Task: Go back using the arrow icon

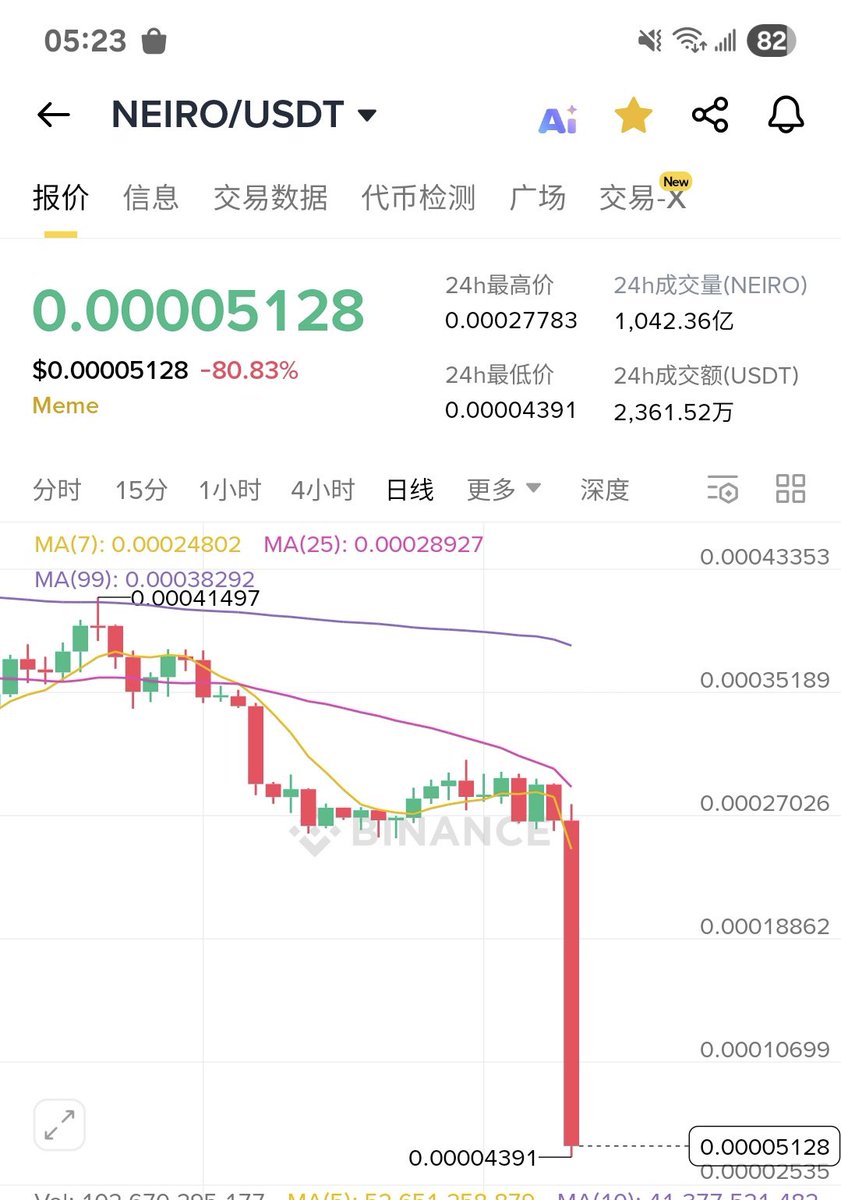Action: pos(53,115)
